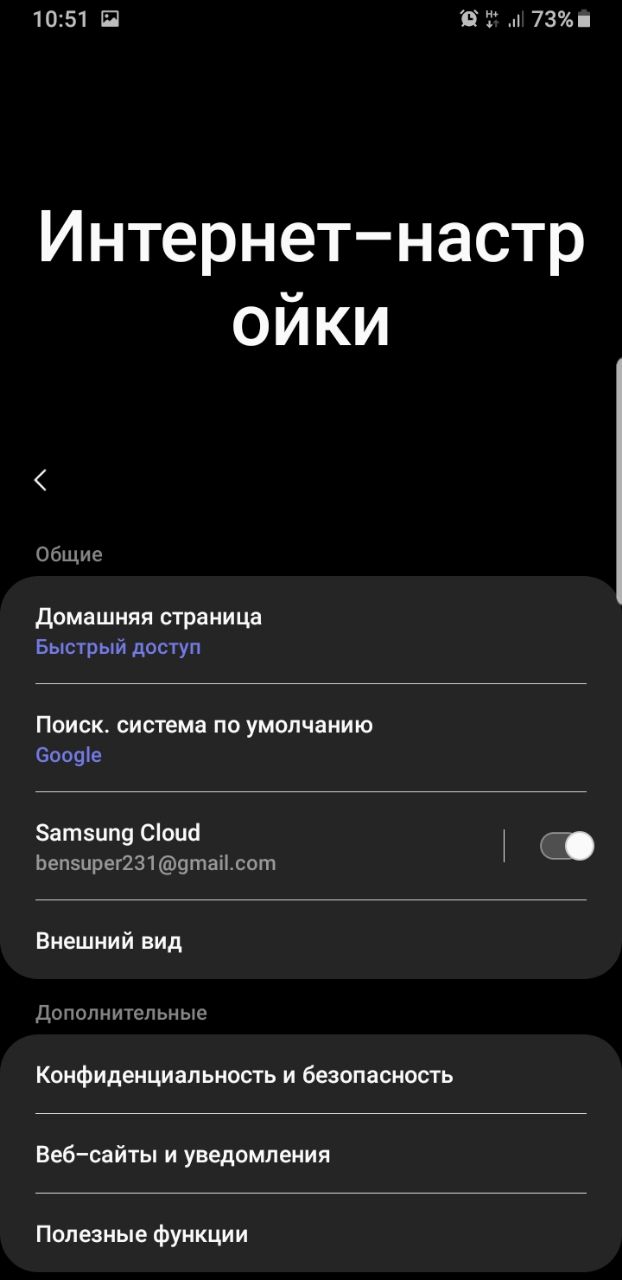
Task: Toggle the Samsung Cloud switch off
Action: click(566, 847)
